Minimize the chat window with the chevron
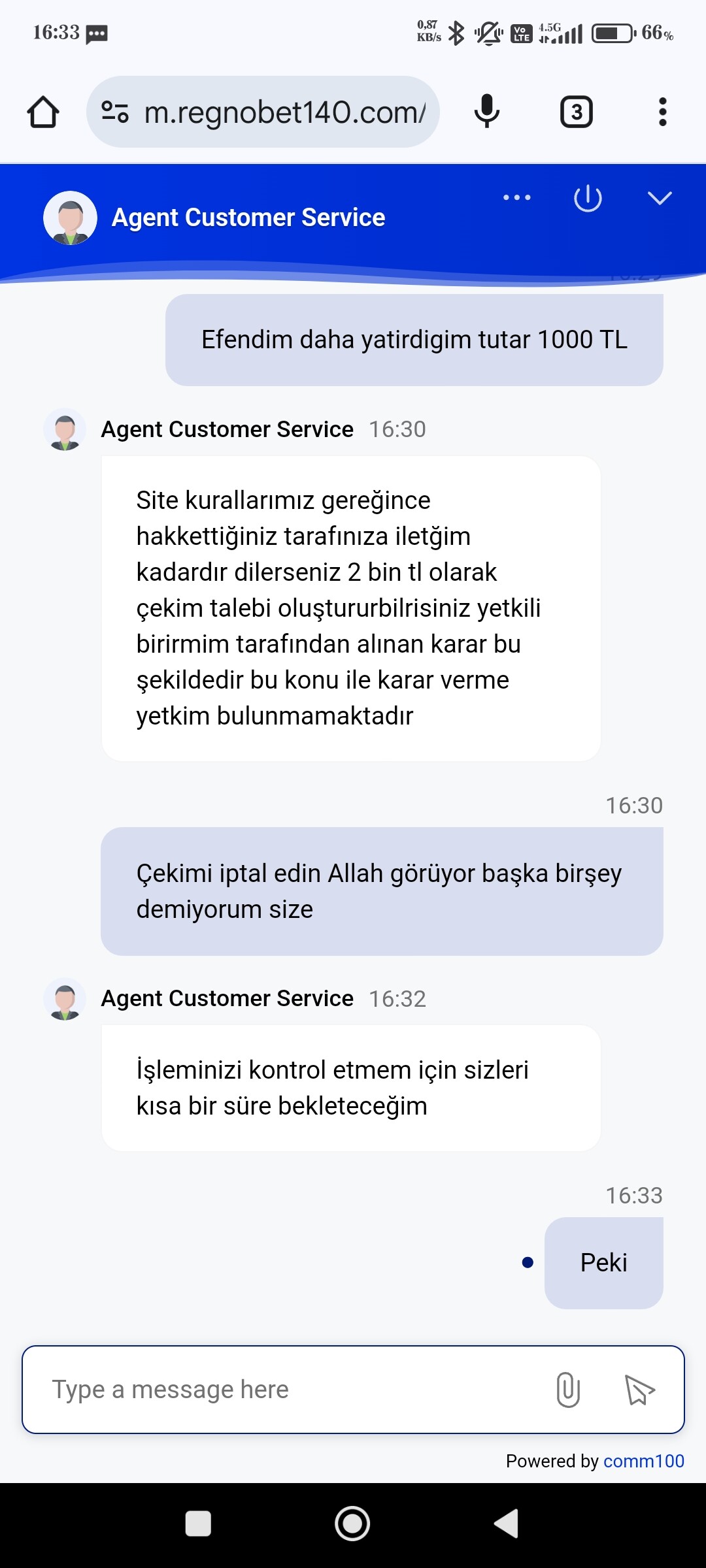The width and height of the screenshot is (706, 1568). (660, 198)
